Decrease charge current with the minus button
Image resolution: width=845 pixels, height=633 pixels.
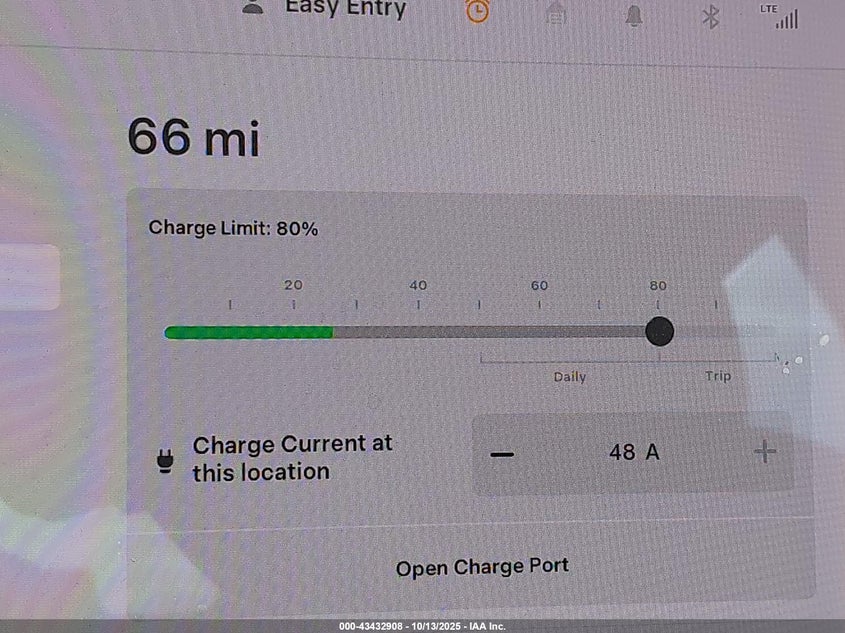coord(503,454)
